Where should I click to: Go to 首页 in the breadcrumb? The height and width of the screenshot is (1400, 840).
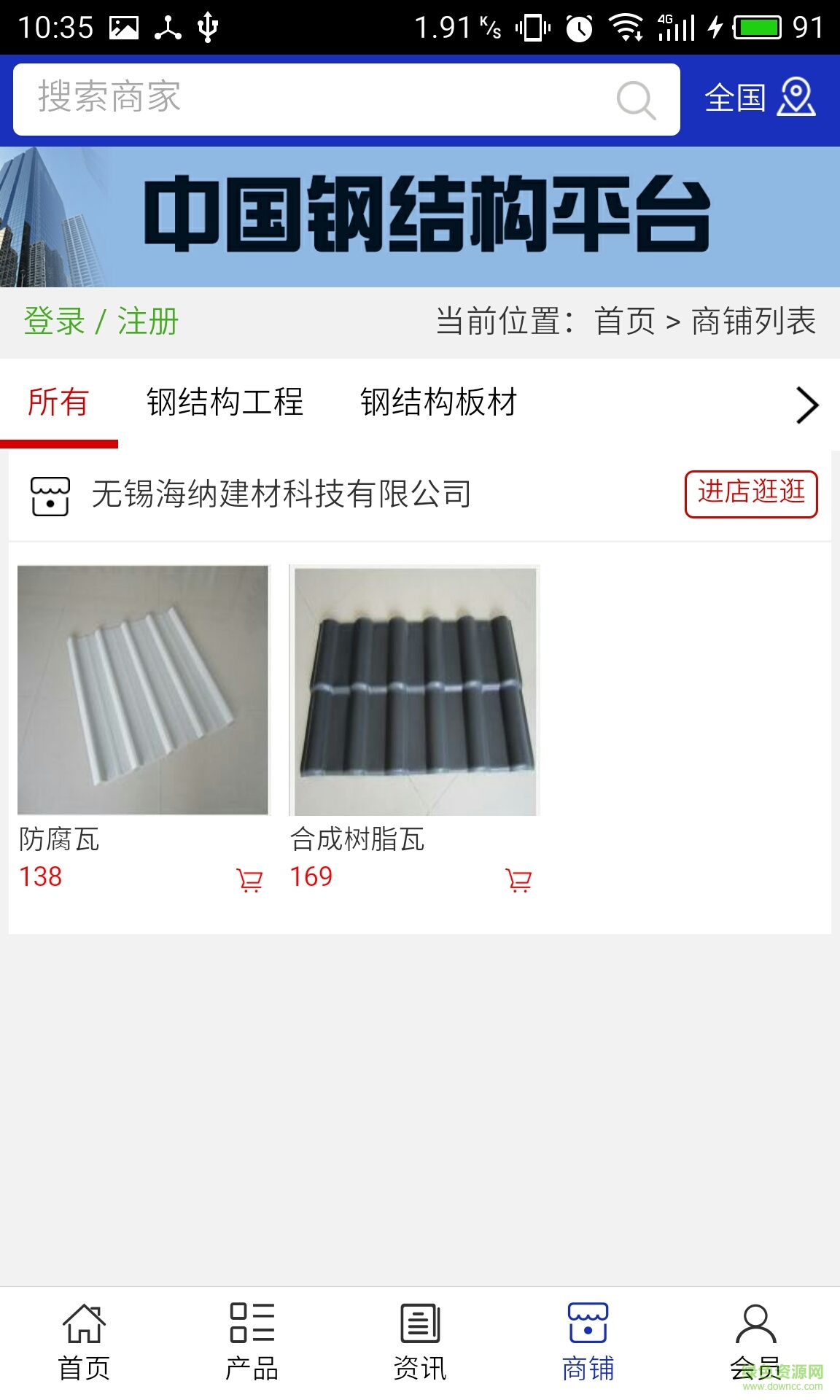click(x=625, y=322)
